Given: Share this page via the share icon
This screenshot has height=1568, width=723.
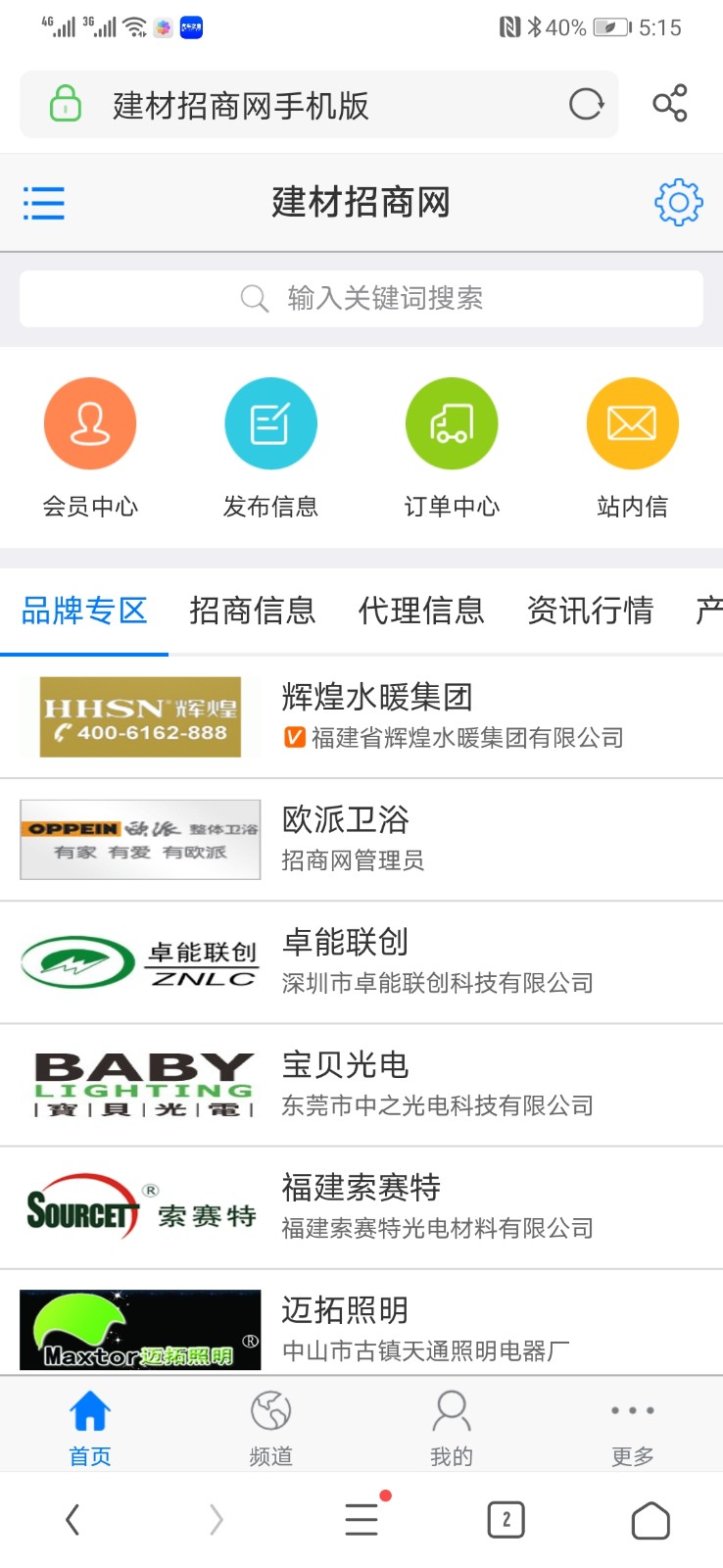Looking at the screenshot, I should tap(670, 104).
